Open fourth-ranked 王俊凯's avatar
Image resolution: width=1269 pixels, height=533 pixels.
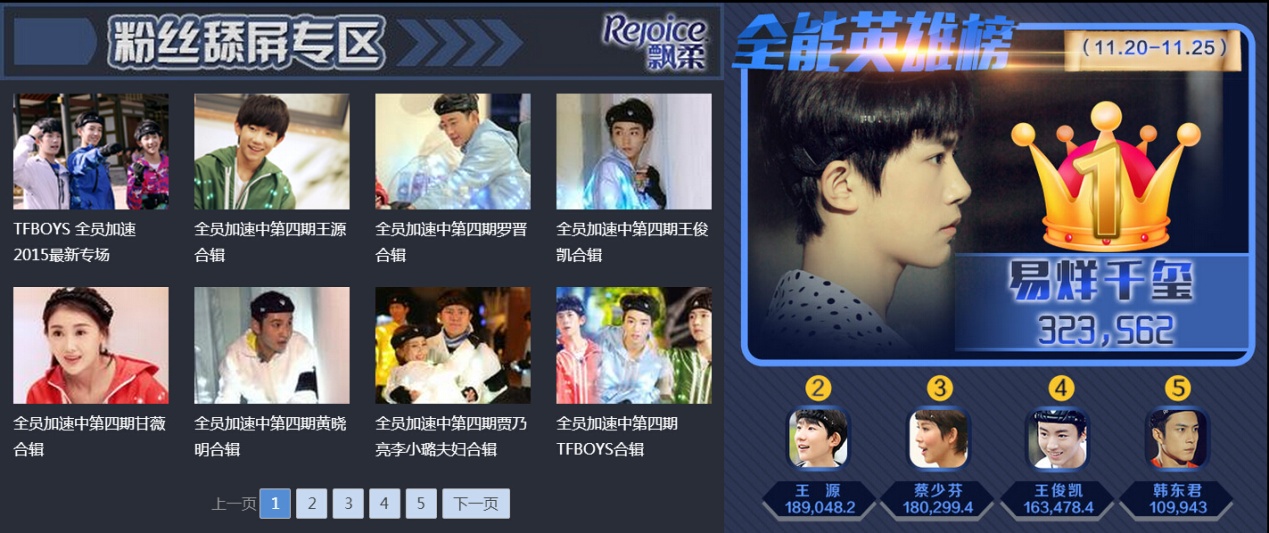[1058, 438]
